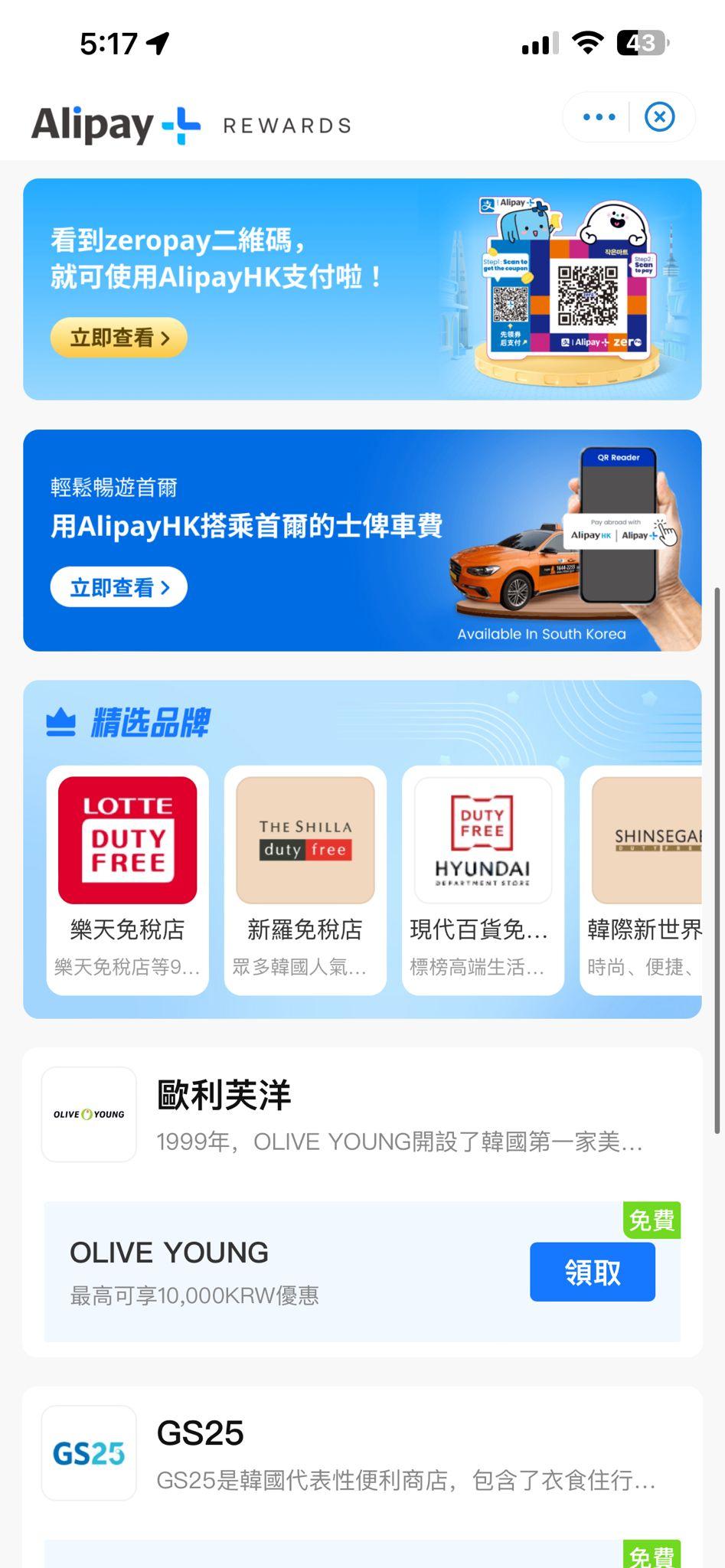This screenshot has width=725, height=1568.
Task: Open the 歐利芙洋 Olive Young brand row
Action: (361, 1115)
